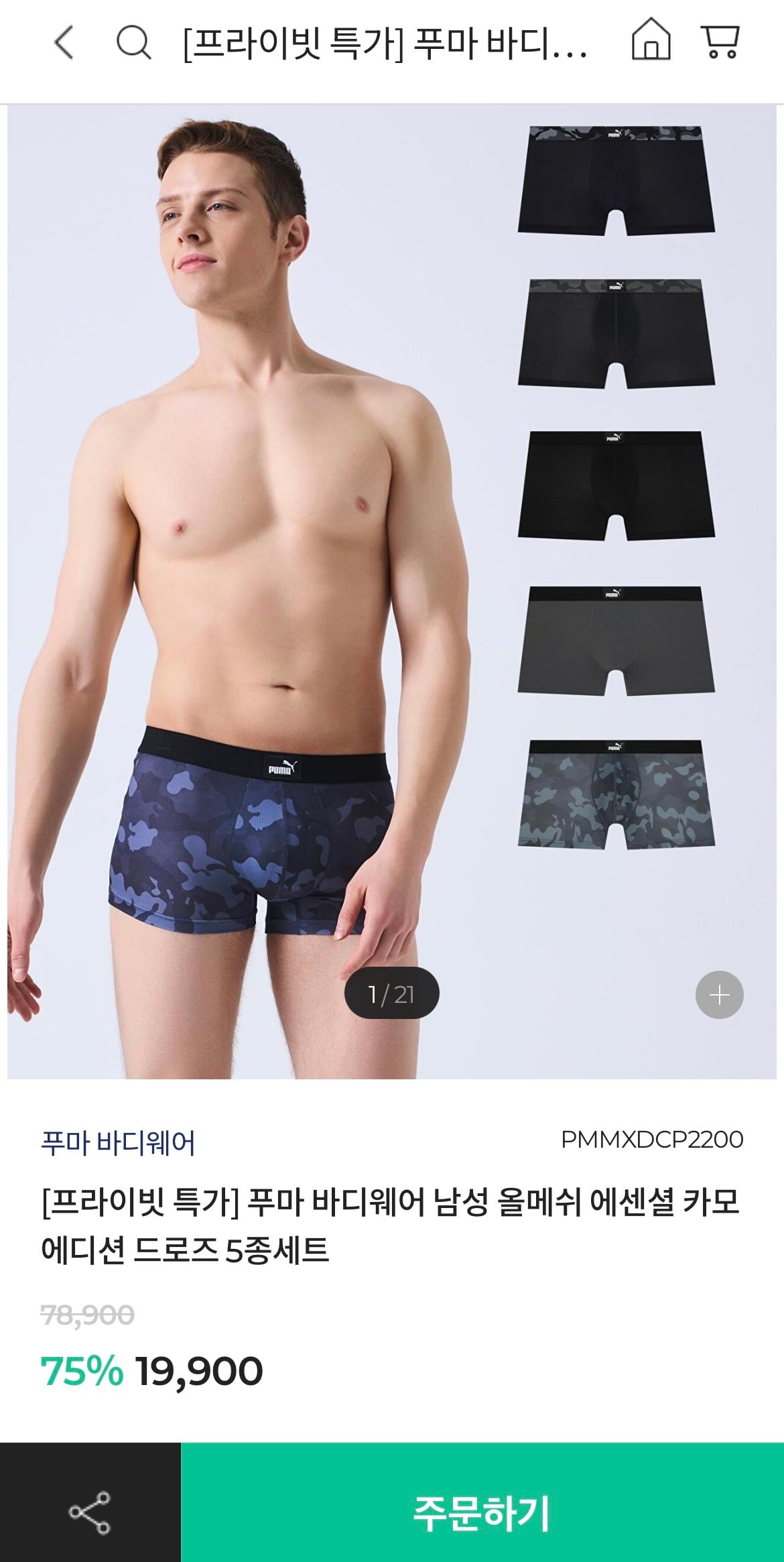Open search with the magnifier icon

(133, 44)
